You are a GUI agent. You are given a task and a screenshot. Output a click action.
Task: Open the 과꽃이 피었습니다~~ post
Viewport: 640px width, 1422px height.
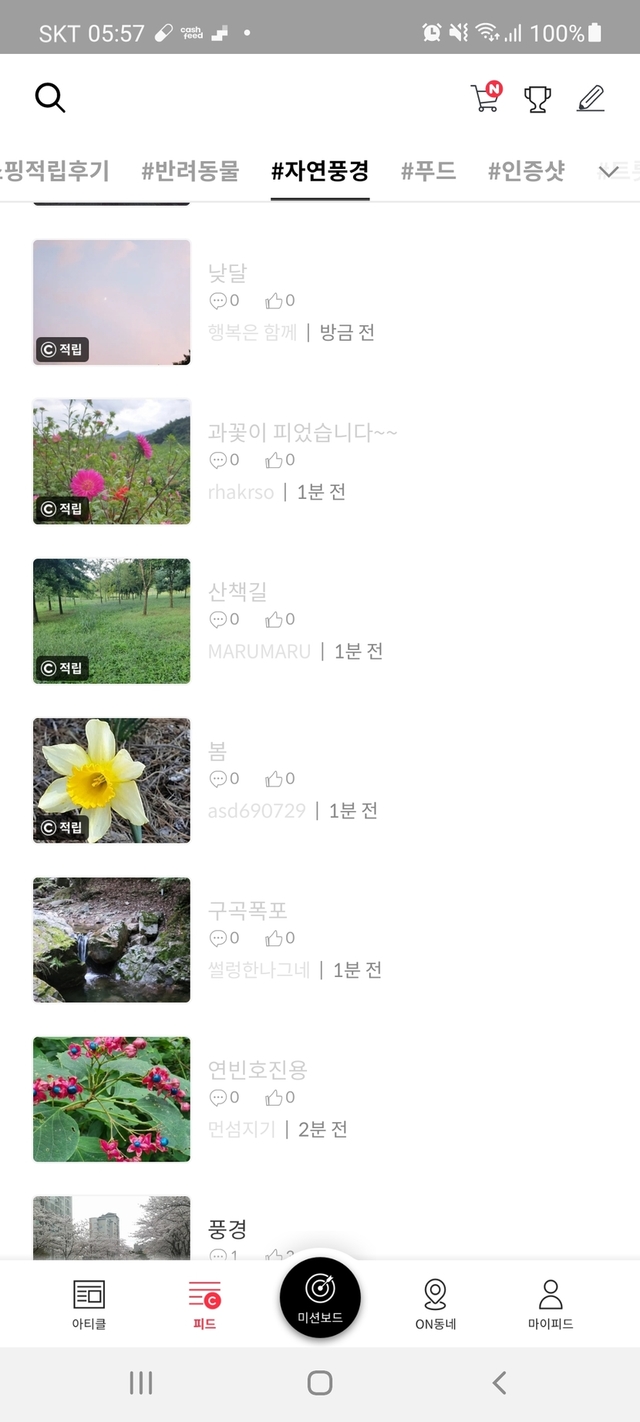[x=302, y=432]
